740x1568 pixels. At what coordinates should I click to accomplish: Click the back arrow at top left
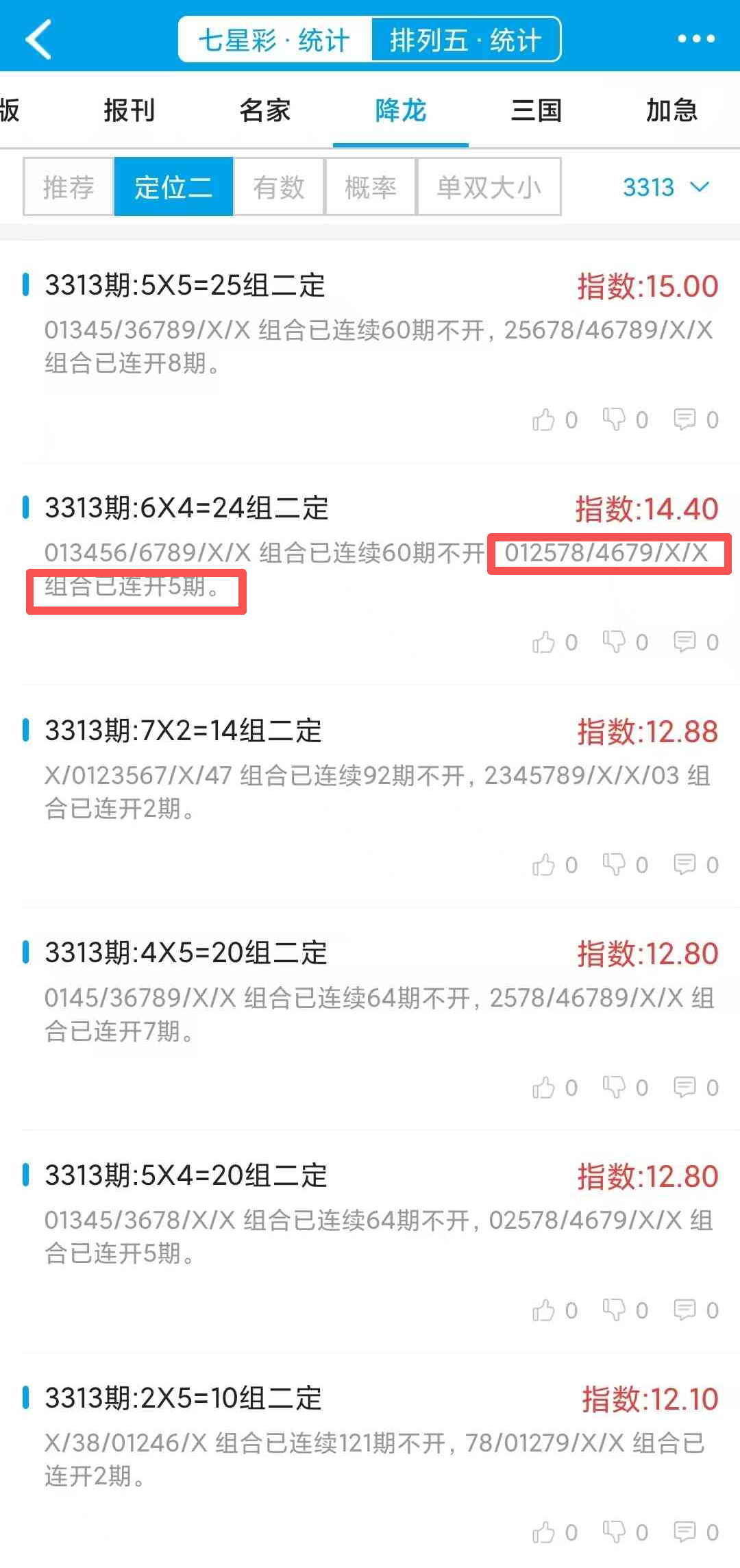tap(39, 38)
